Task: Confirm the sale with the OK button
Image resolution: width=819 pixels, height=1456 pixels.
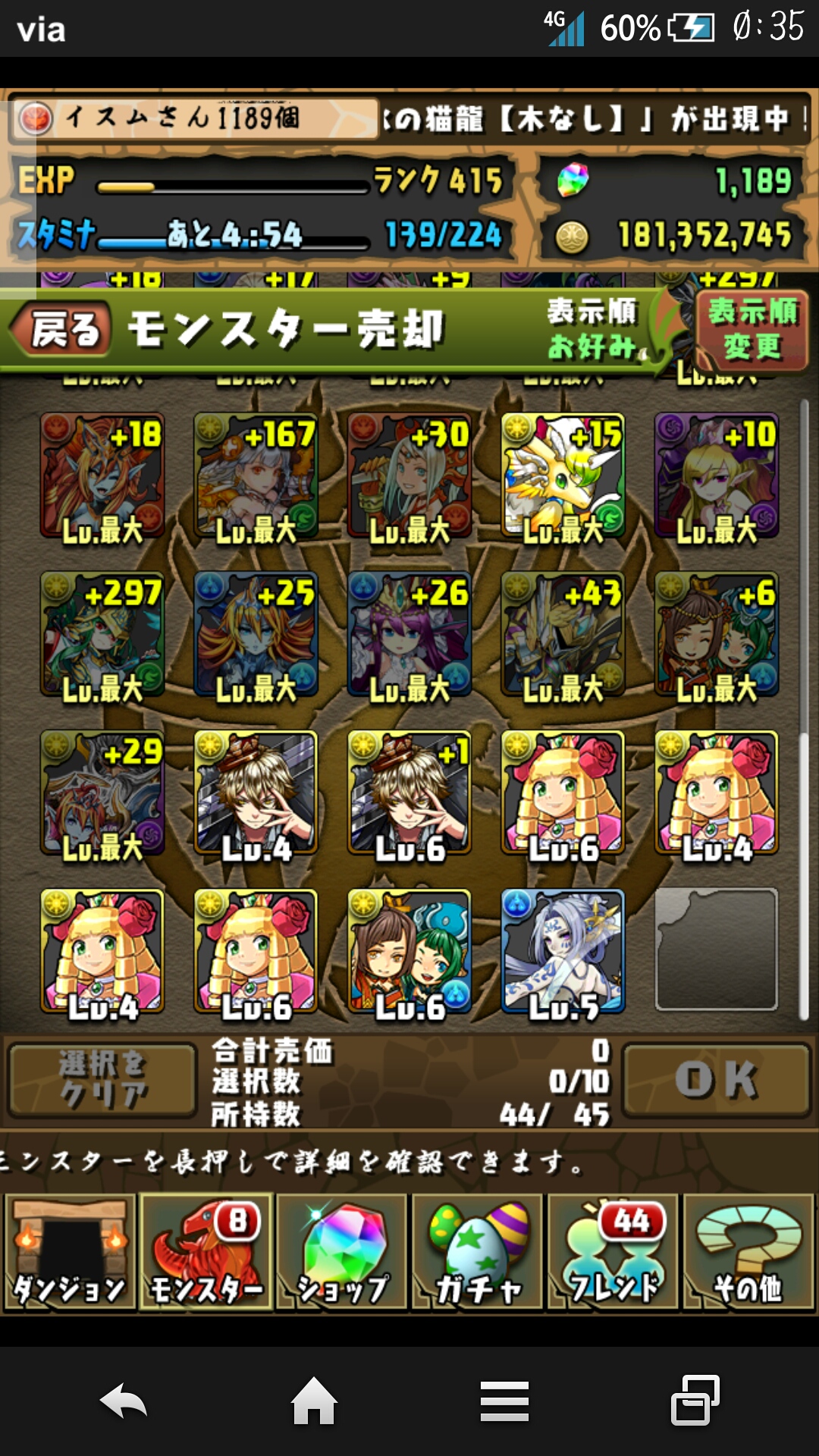Action: [716, 1080]
